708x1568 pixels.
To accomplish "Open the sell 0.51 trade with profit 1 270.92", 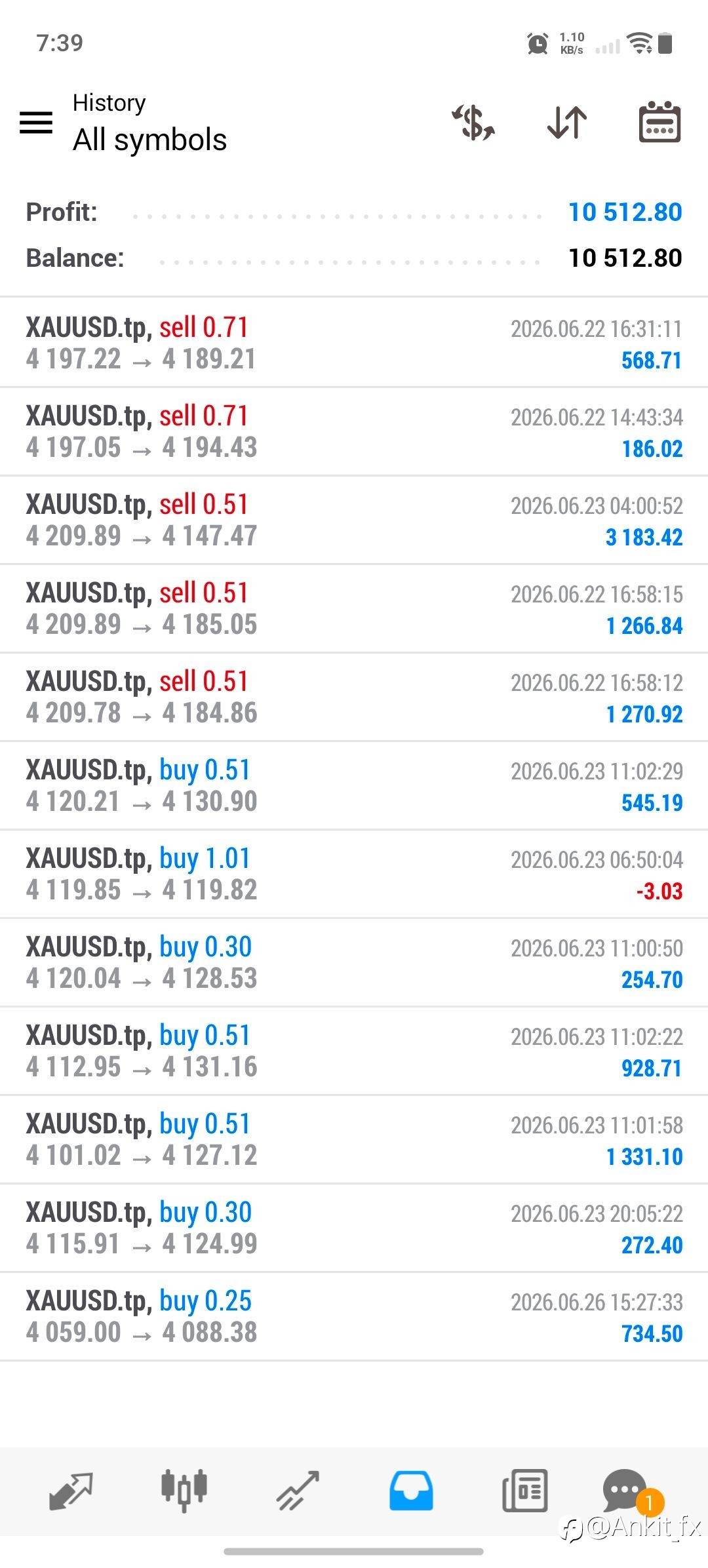I will (x=354, y=697).
